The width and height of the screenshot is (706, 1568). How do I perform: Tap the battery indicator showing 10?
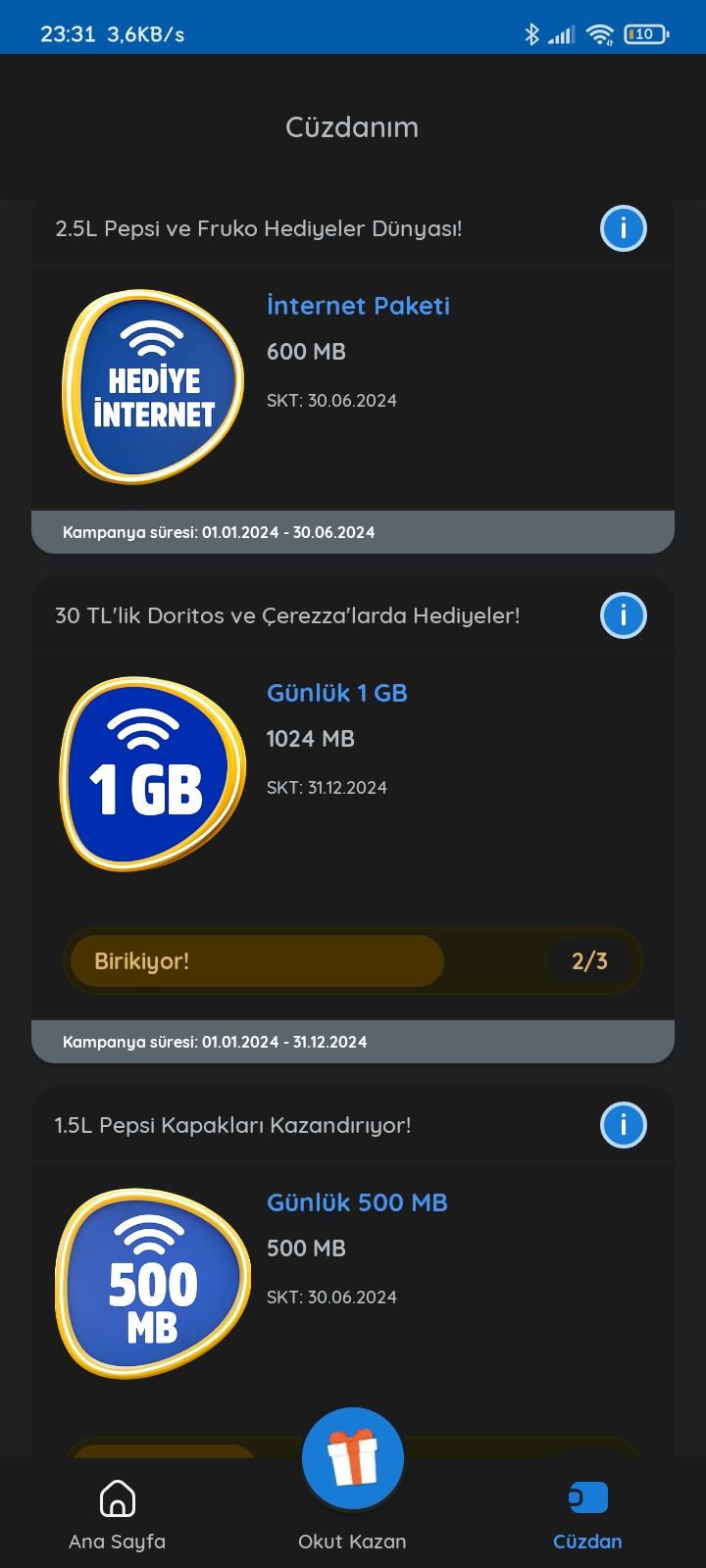tap(643, 33)
